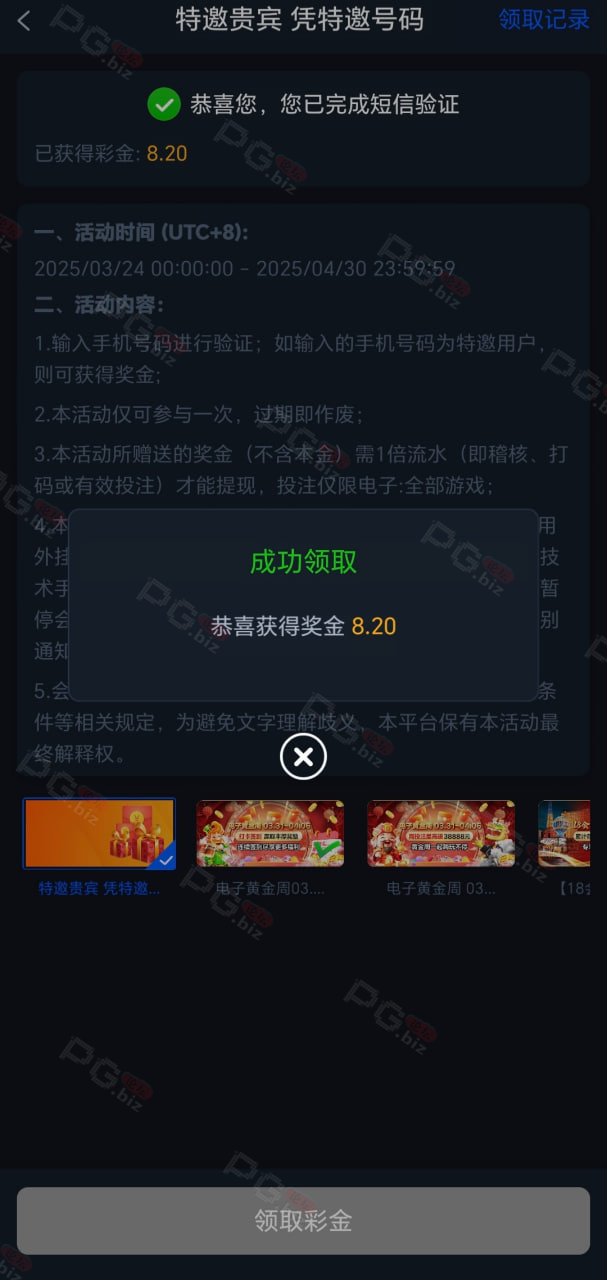Open the 电子黄金周 38888元 banner
This screenshot has width=607, height=1280.
[441, 833]
